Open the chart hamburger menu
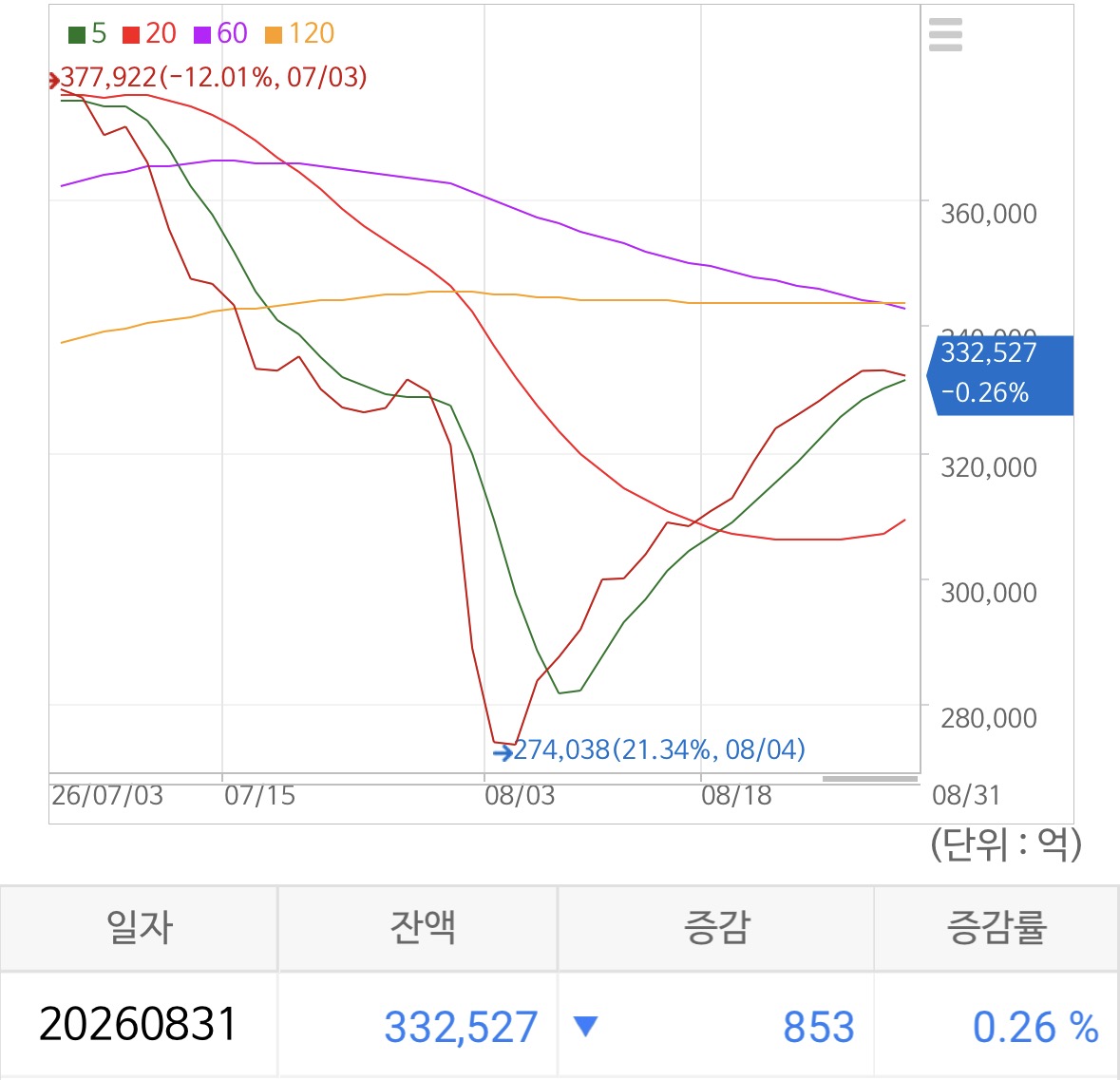Screen dimensions: 1120x1080 (x=945, y=34)
